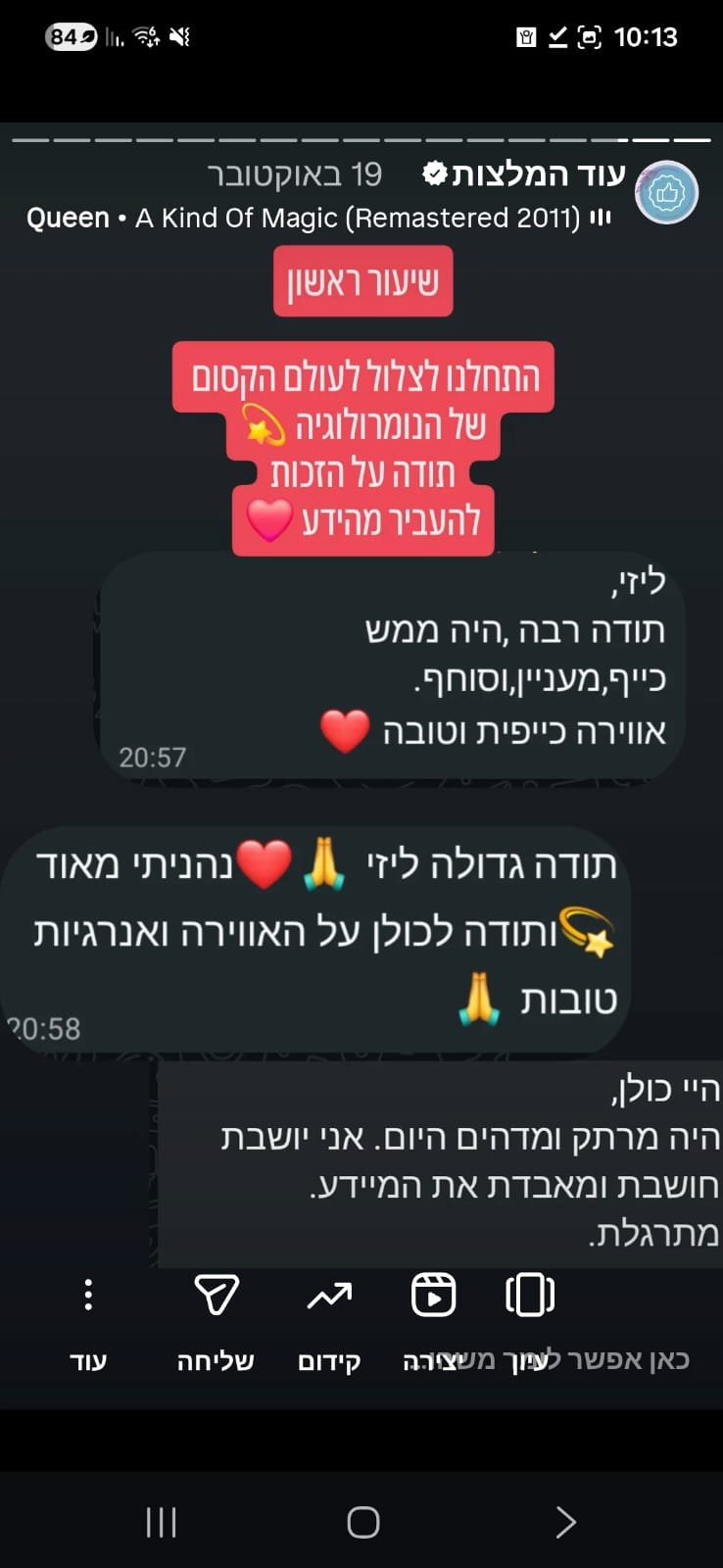The width and height of the screenshot is (723, 1568).
Task: Go back using the system navigation bar
Action: pos(565,1522)
